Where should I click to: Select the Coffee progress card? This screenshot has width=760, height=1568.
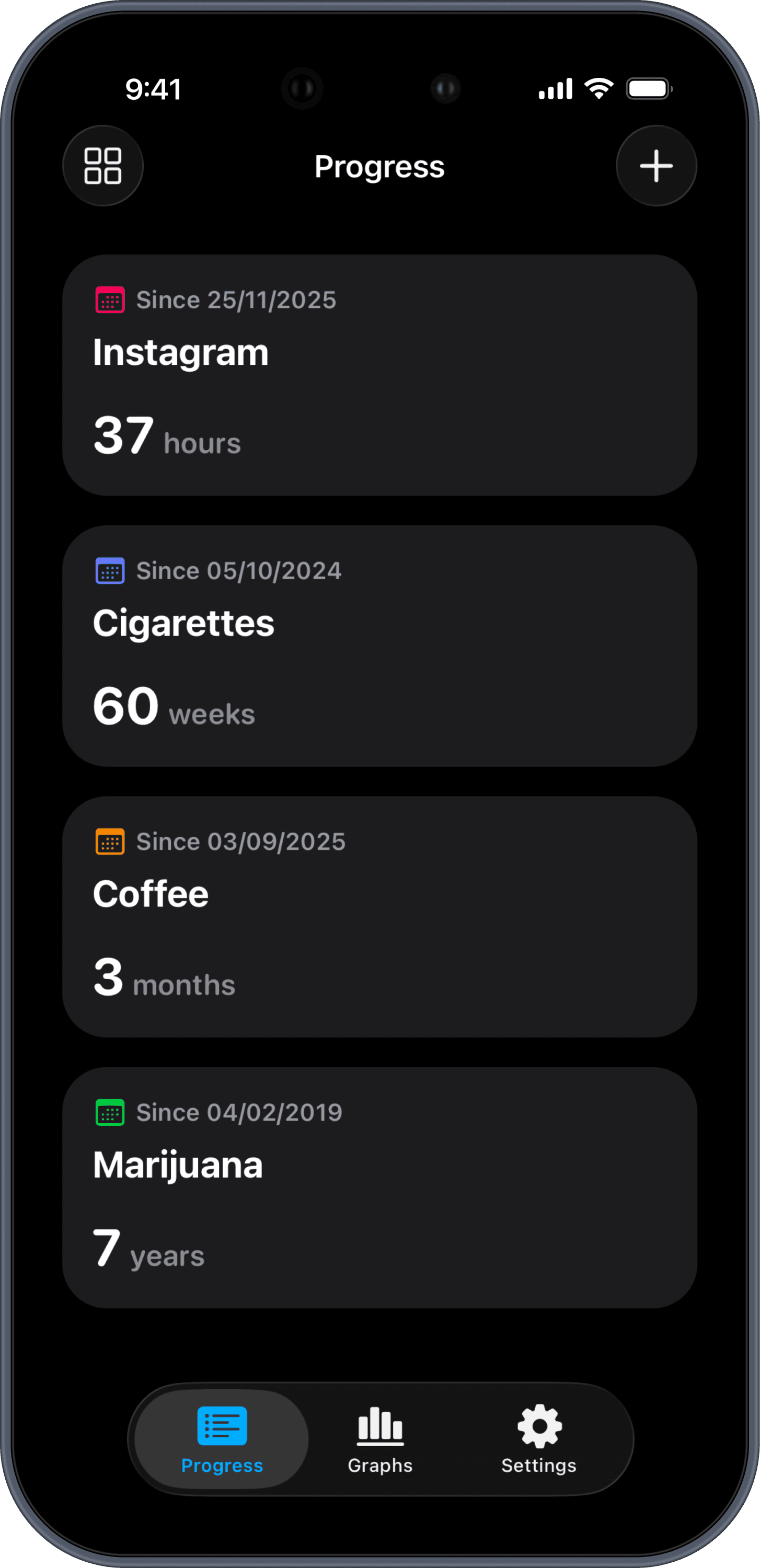[x=379, y=917]
